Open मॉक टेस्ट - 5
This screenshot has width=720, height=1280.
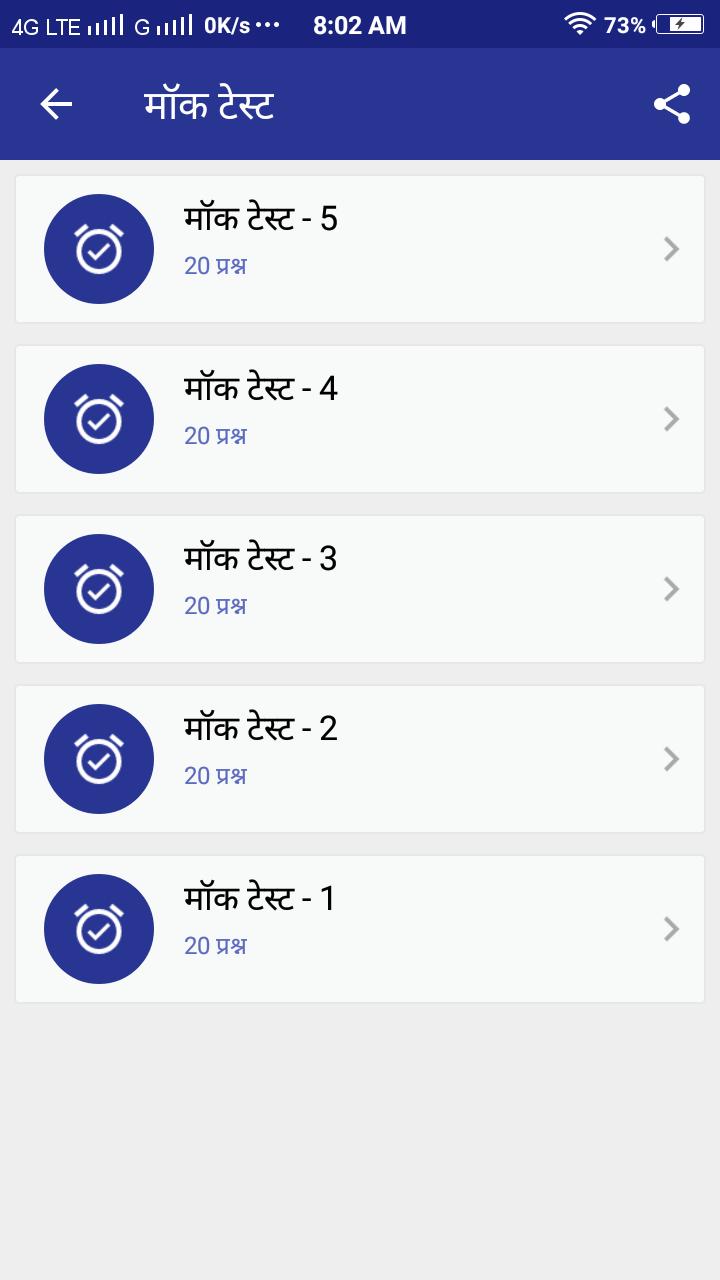tap(360, 249)
